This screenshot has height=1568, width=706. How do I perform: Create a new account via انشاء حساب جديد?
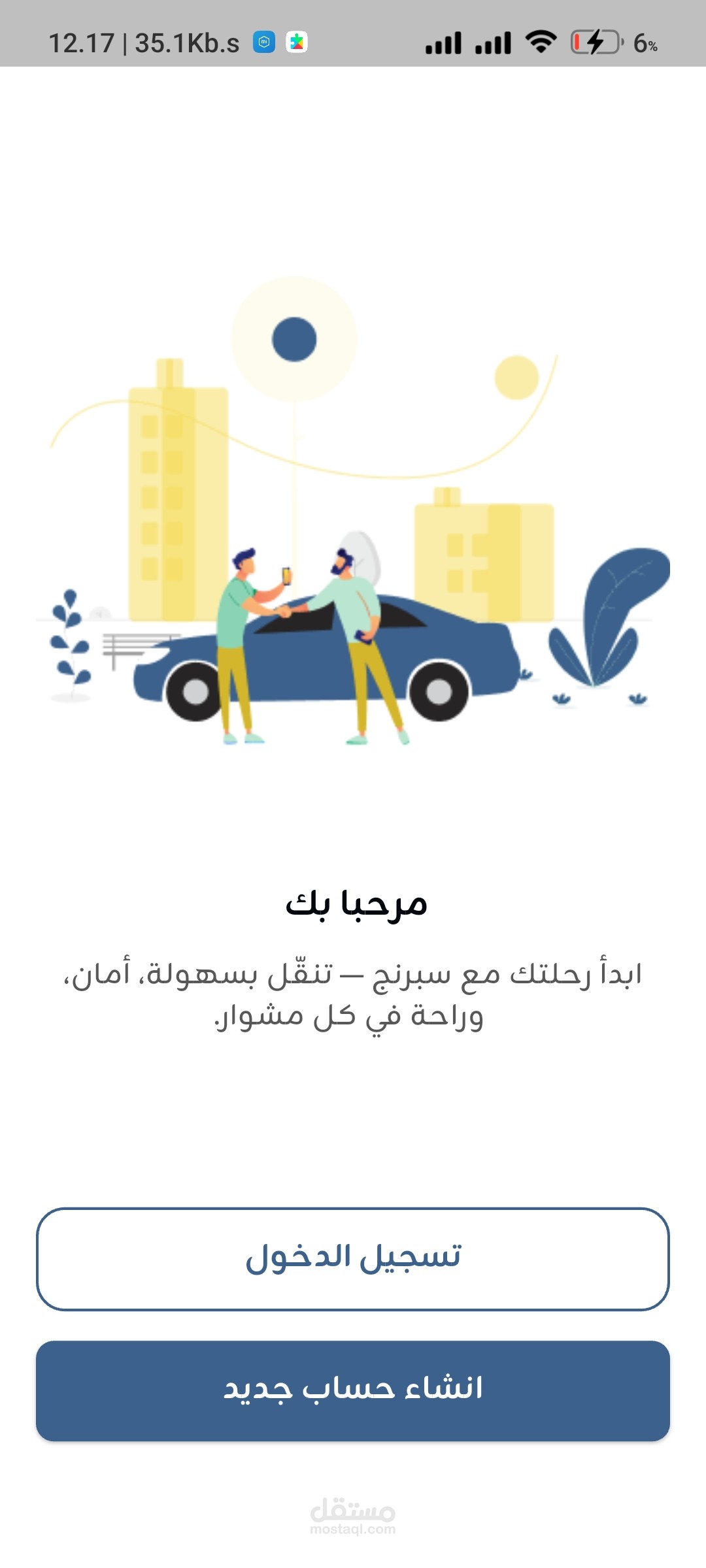pyautogui.click(x=353, y=1390)
